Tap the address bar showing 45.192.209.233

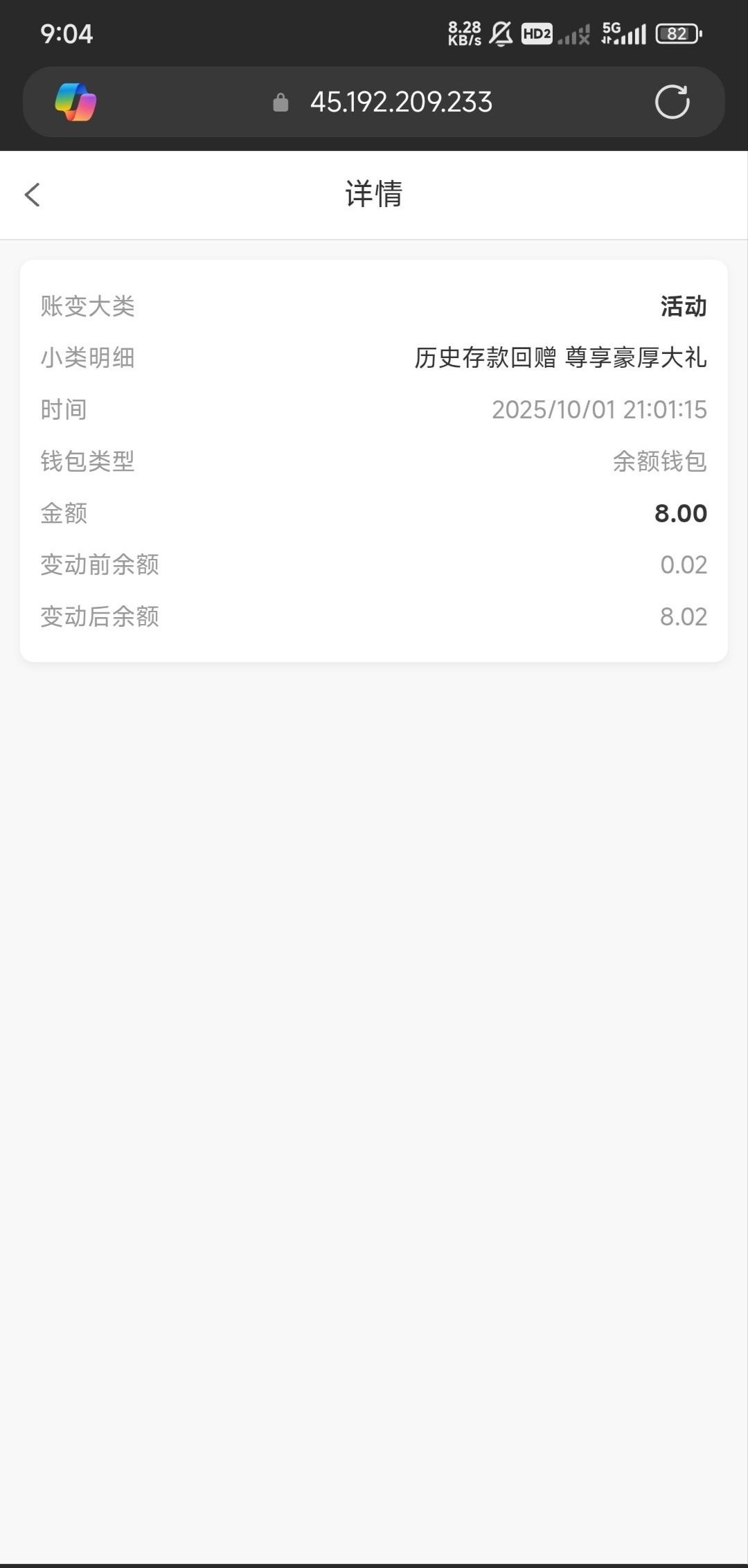click(400, 103)
